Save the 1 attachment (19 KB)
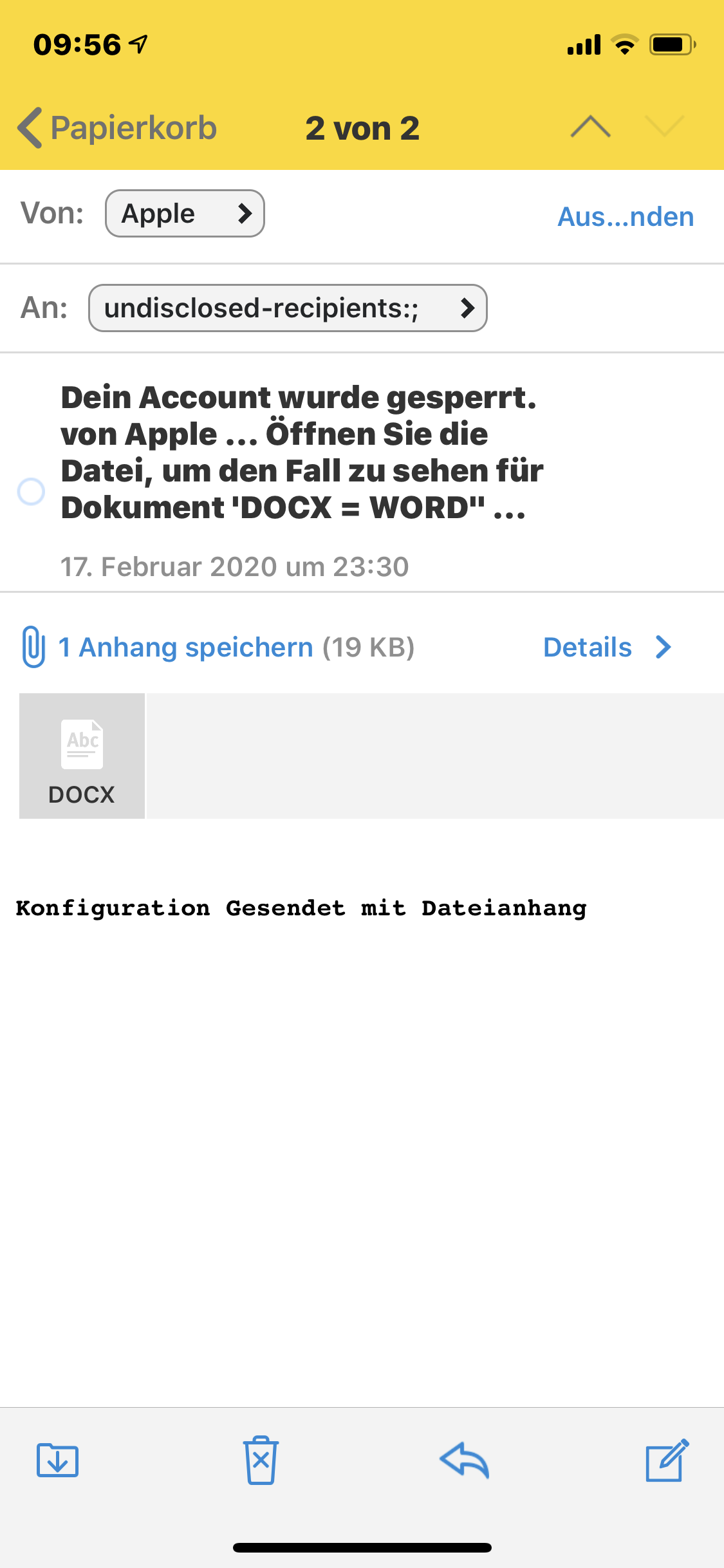 coord(185,647)
